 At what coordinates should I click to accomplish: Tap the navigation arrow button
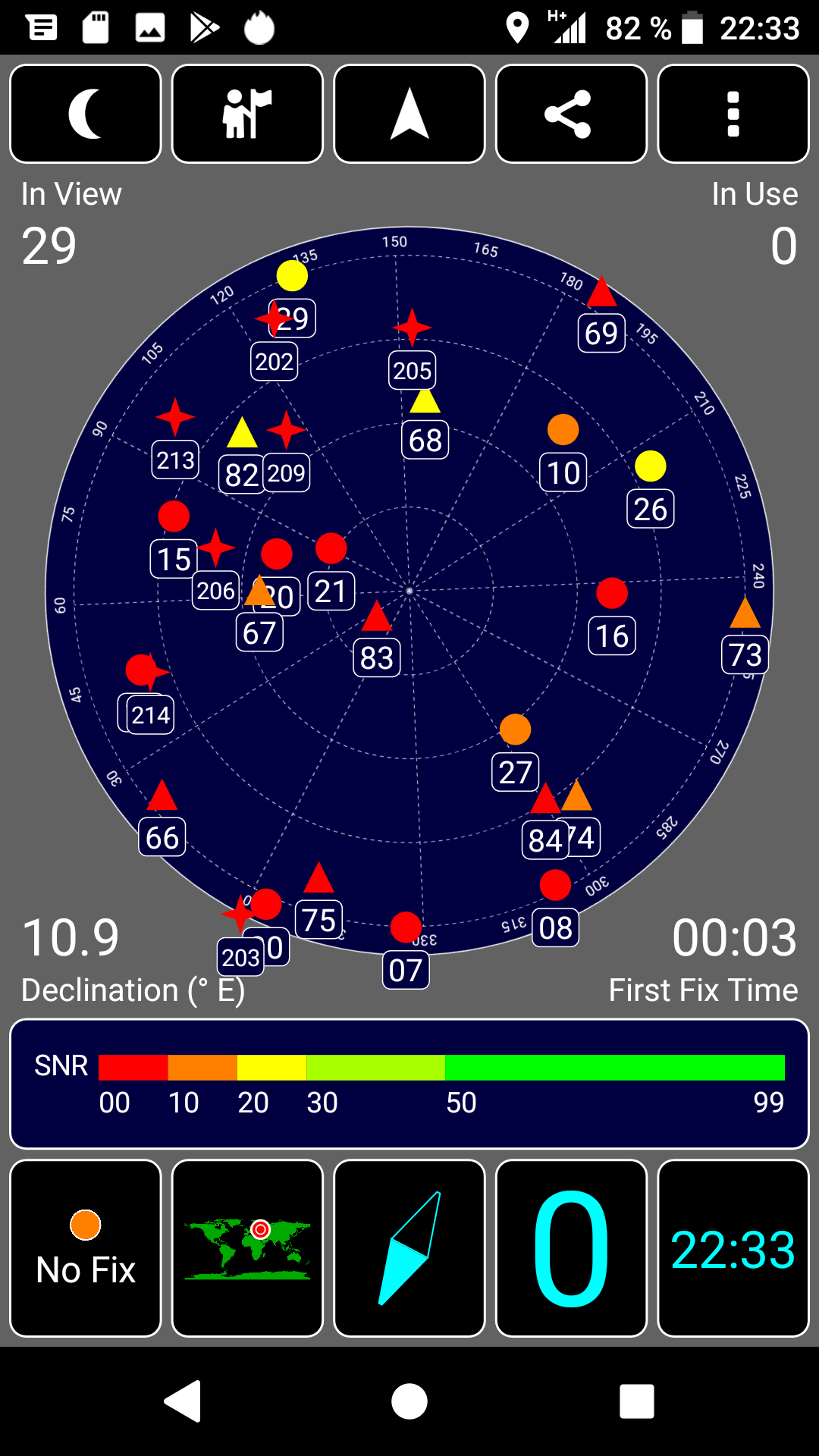[x=409, y=114]
